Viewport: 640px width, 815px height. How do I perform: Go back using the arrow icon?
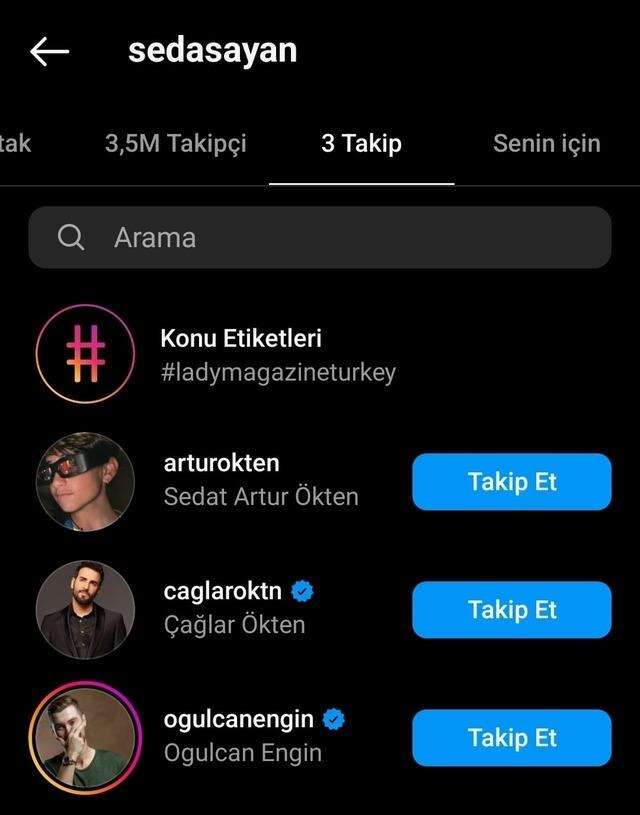[49, 52]
